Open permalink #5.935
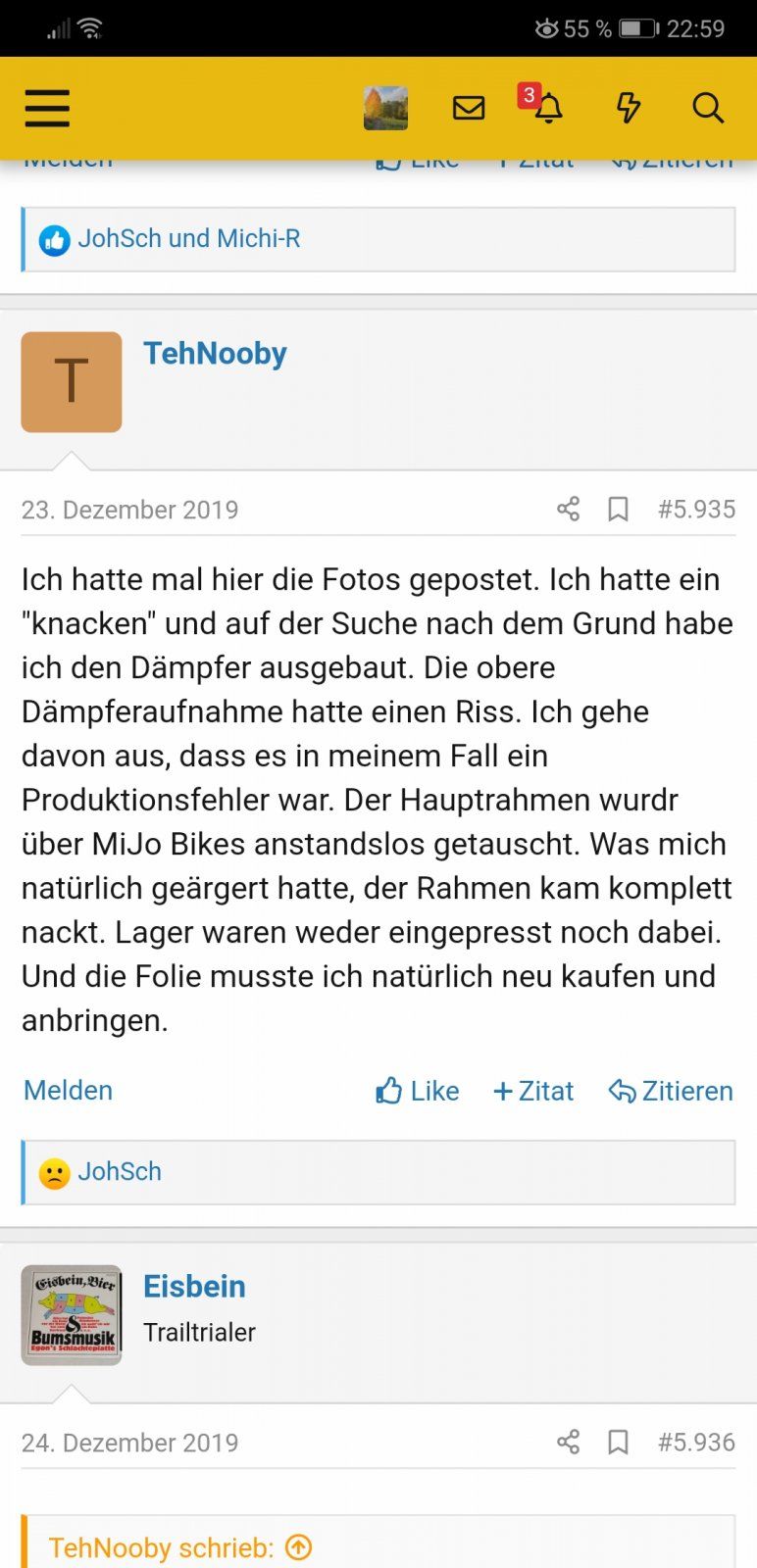Viewport: 757px width, 1568px height. pos(696,509)
